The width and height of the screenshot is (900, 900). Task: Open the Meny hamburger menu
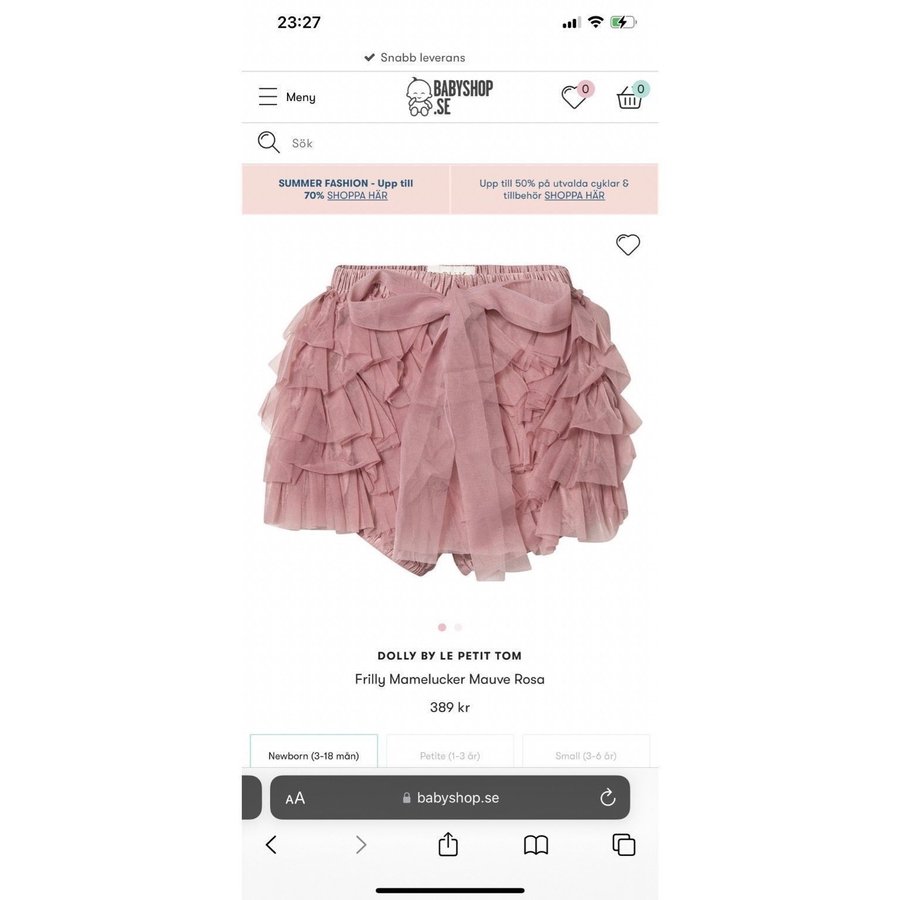coord(287,97)
